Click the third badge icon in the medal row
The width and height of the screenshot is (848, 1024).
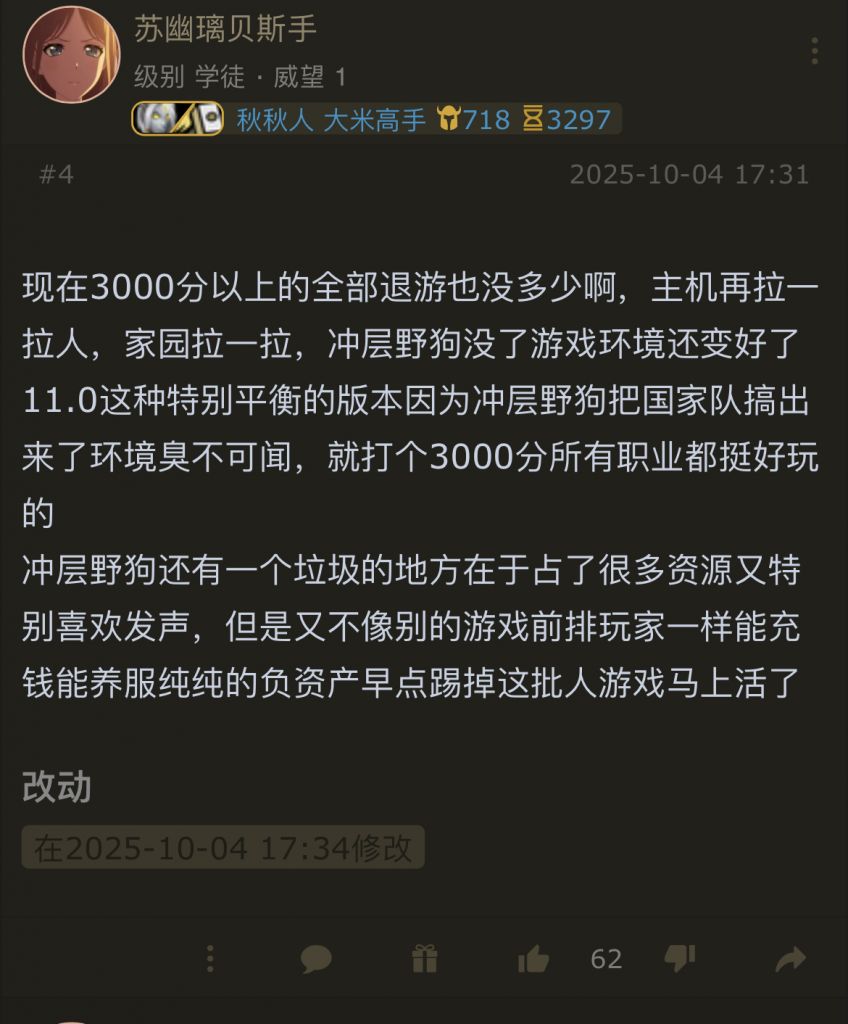(208, 118)
